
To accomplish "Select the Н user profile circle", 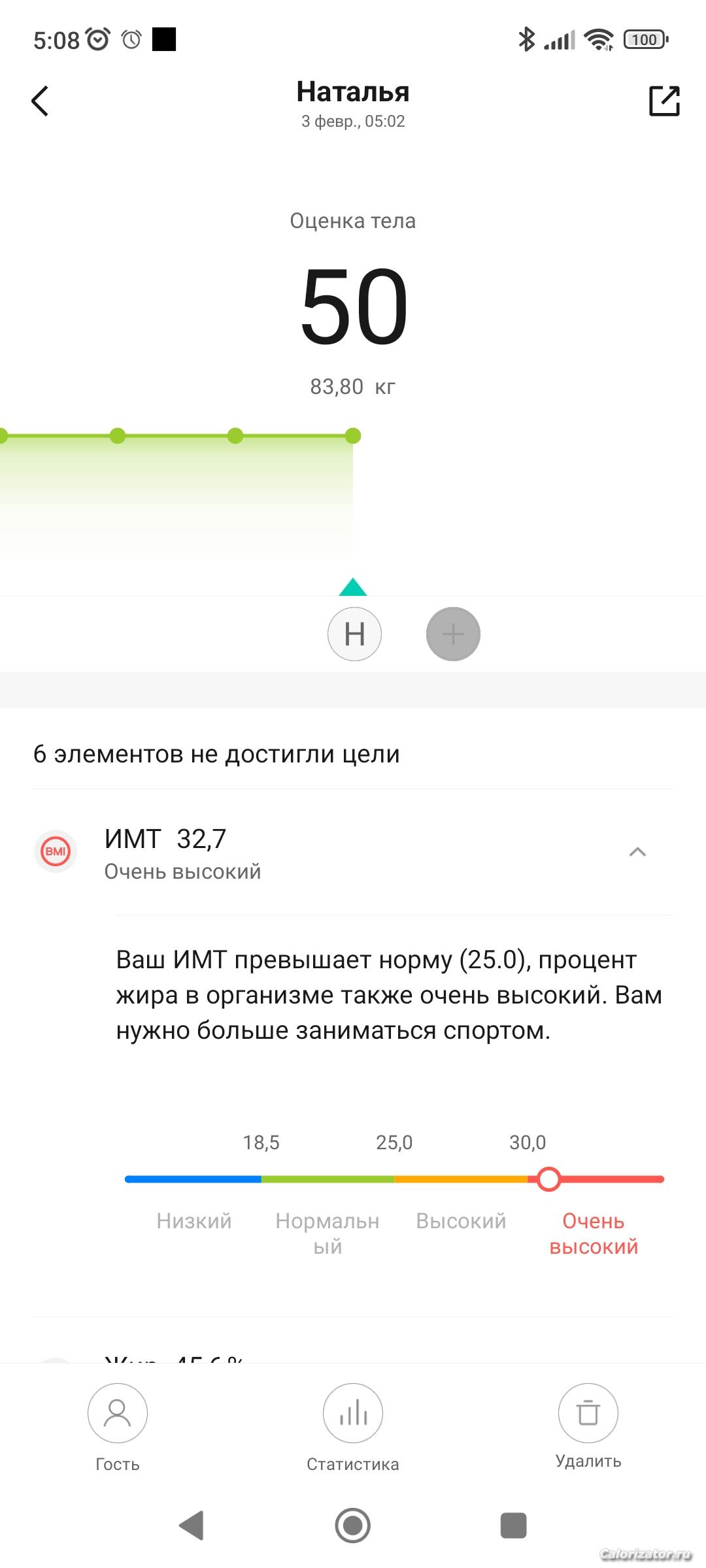I will tap(354, 634).
